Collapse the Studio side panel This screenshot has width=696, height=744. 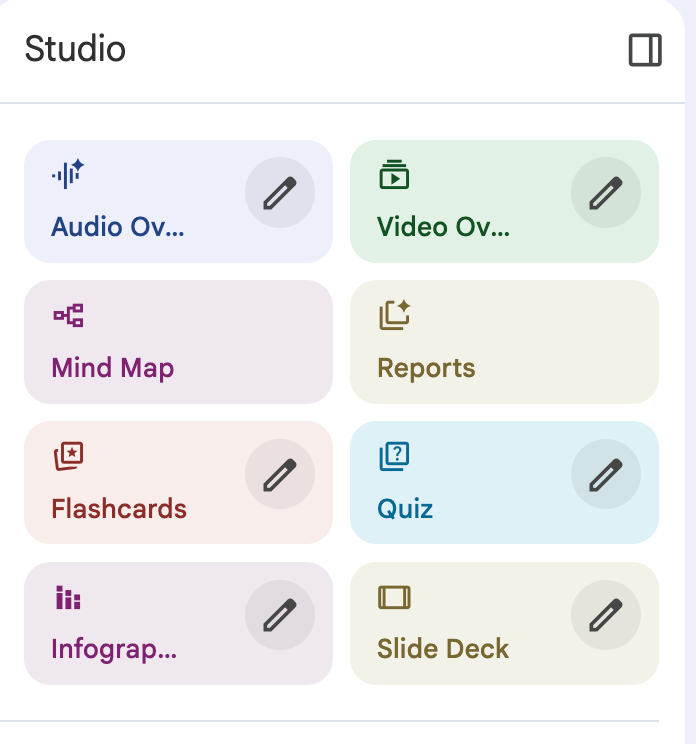pos(645,50)
